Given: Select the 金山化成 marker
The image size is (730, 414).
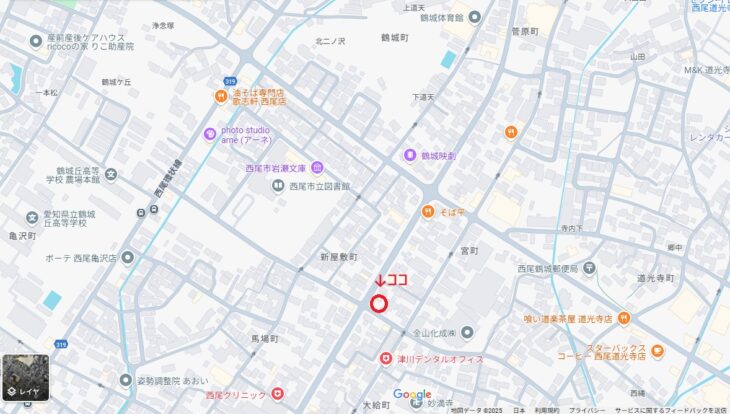Looking at the screenshot, I should coord(467,331).
